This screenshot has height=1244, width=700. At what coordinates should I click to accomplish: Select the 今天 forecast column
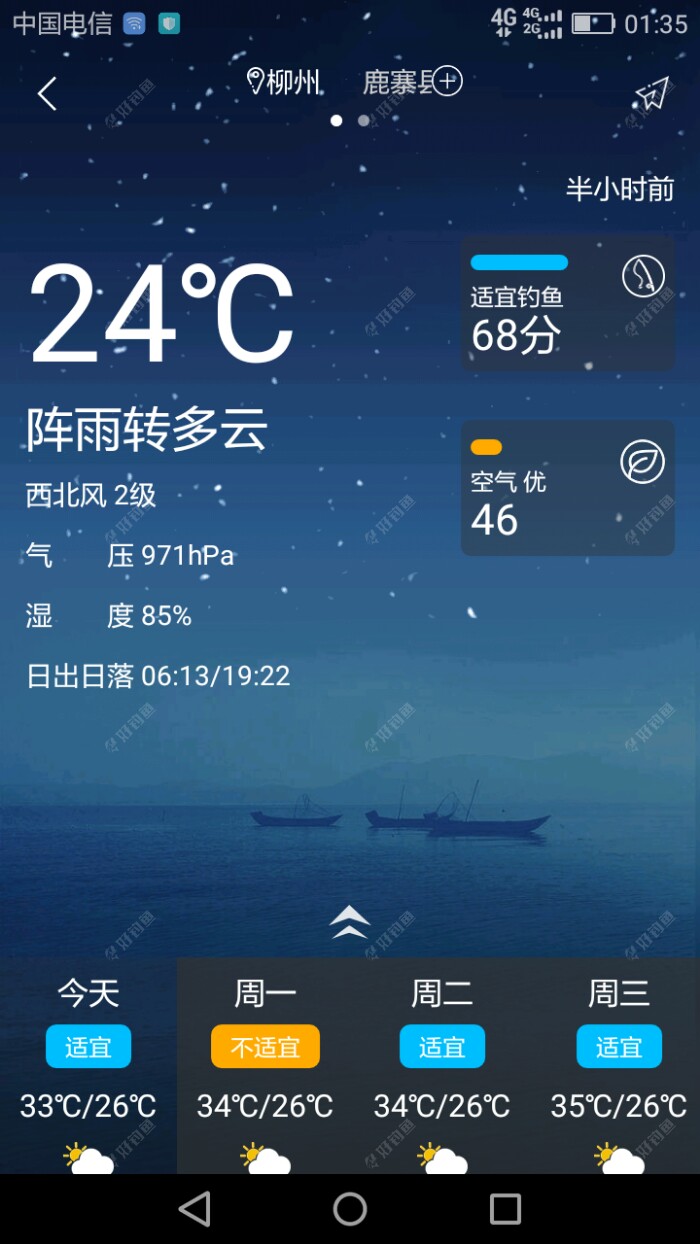[x=88, y=1065]
